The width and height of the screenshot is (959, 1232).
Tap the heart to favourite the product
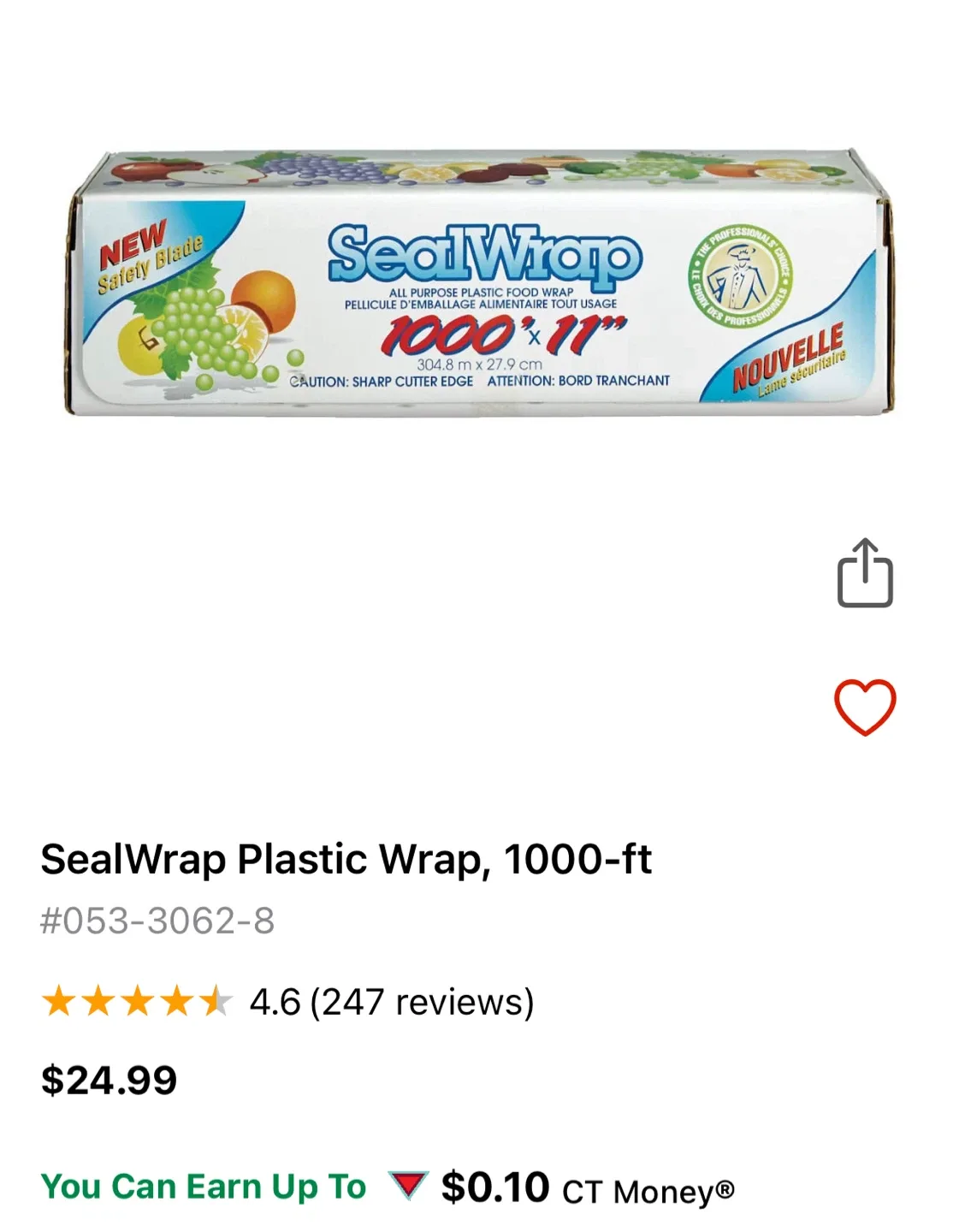pyautogui.click(x=867, y=707)
